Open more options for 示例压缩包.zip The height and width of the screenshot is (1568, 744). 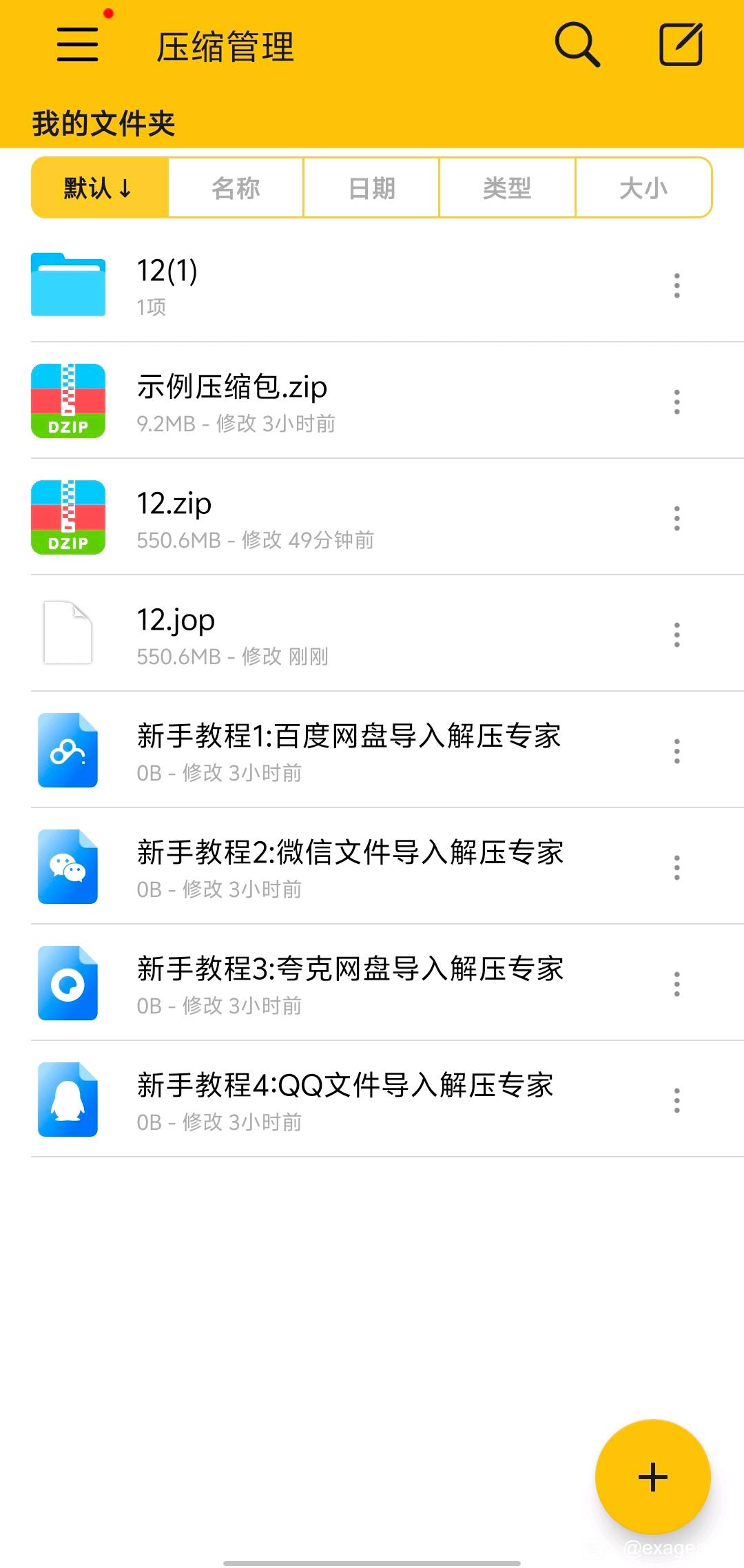677,402
